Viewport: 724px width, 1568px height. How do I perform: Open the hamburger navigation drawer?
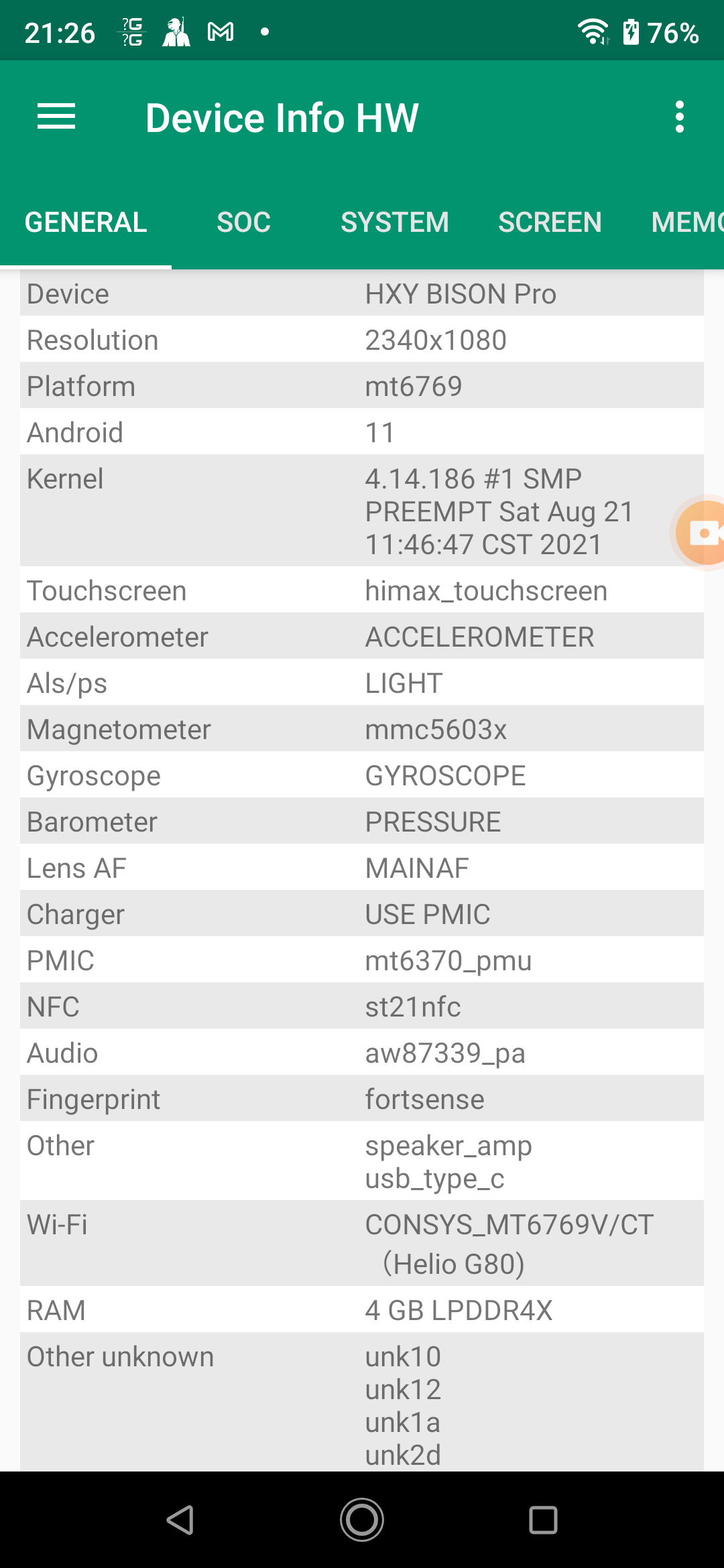point(56,117)
